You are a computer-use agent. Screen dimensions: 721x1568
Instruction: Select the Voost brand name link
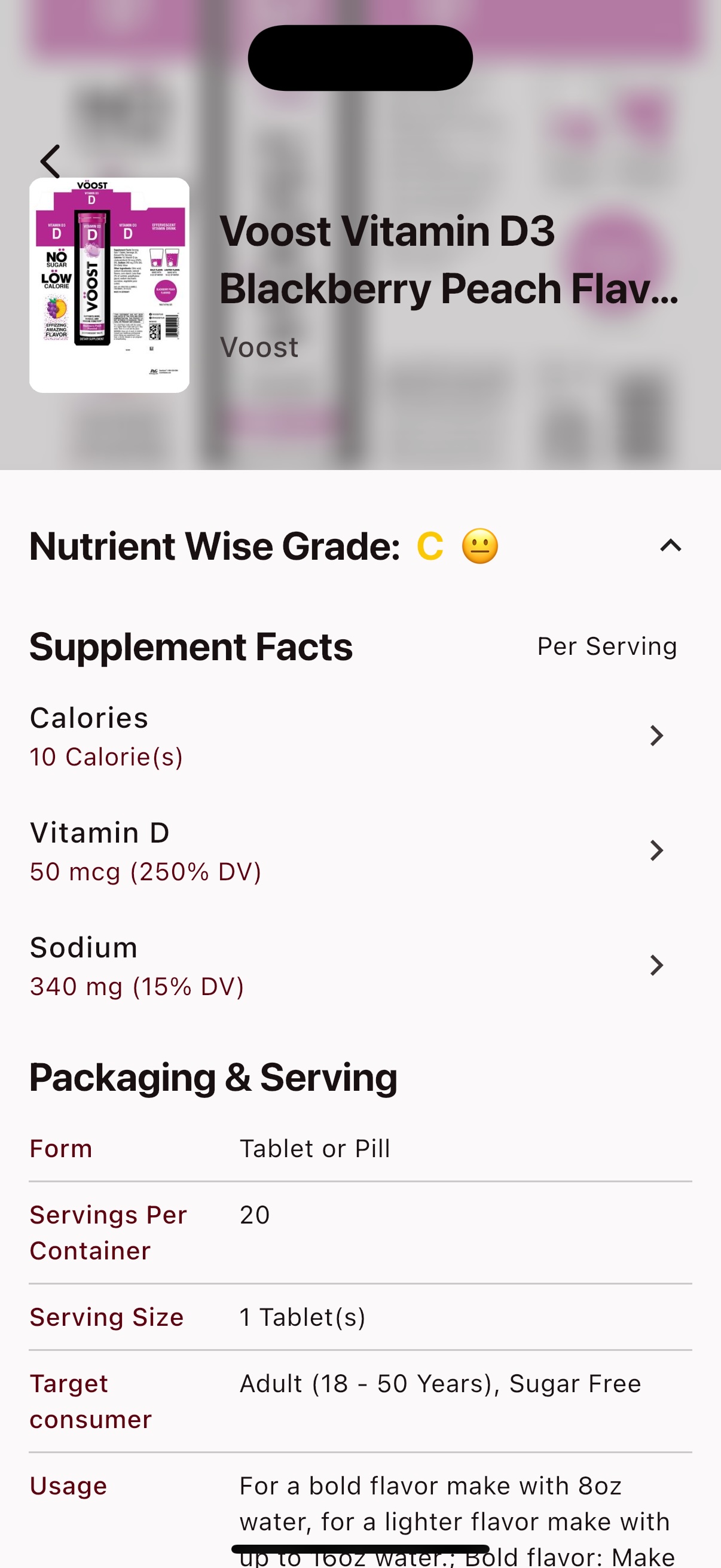pos(259,347)
